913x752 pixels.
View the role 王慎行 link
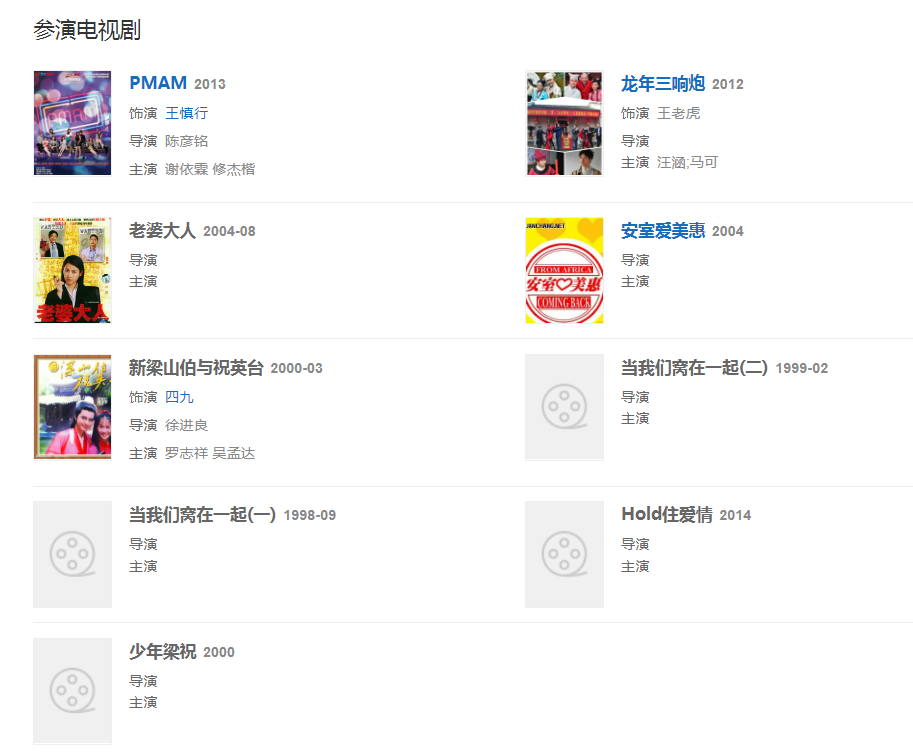187,113
